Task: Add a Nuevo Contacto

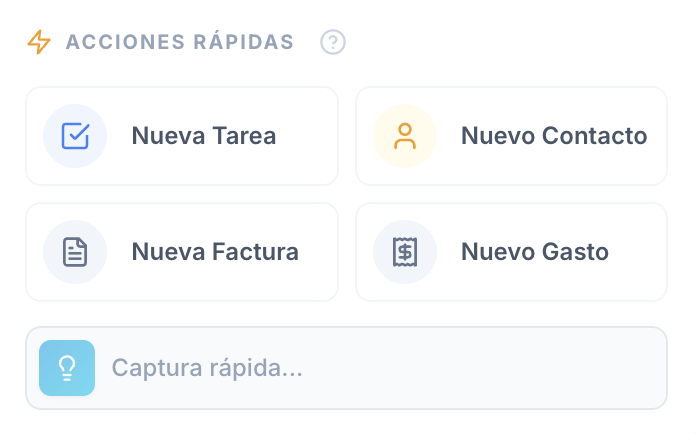Action: pyautogui.click(x=511, y=136)
